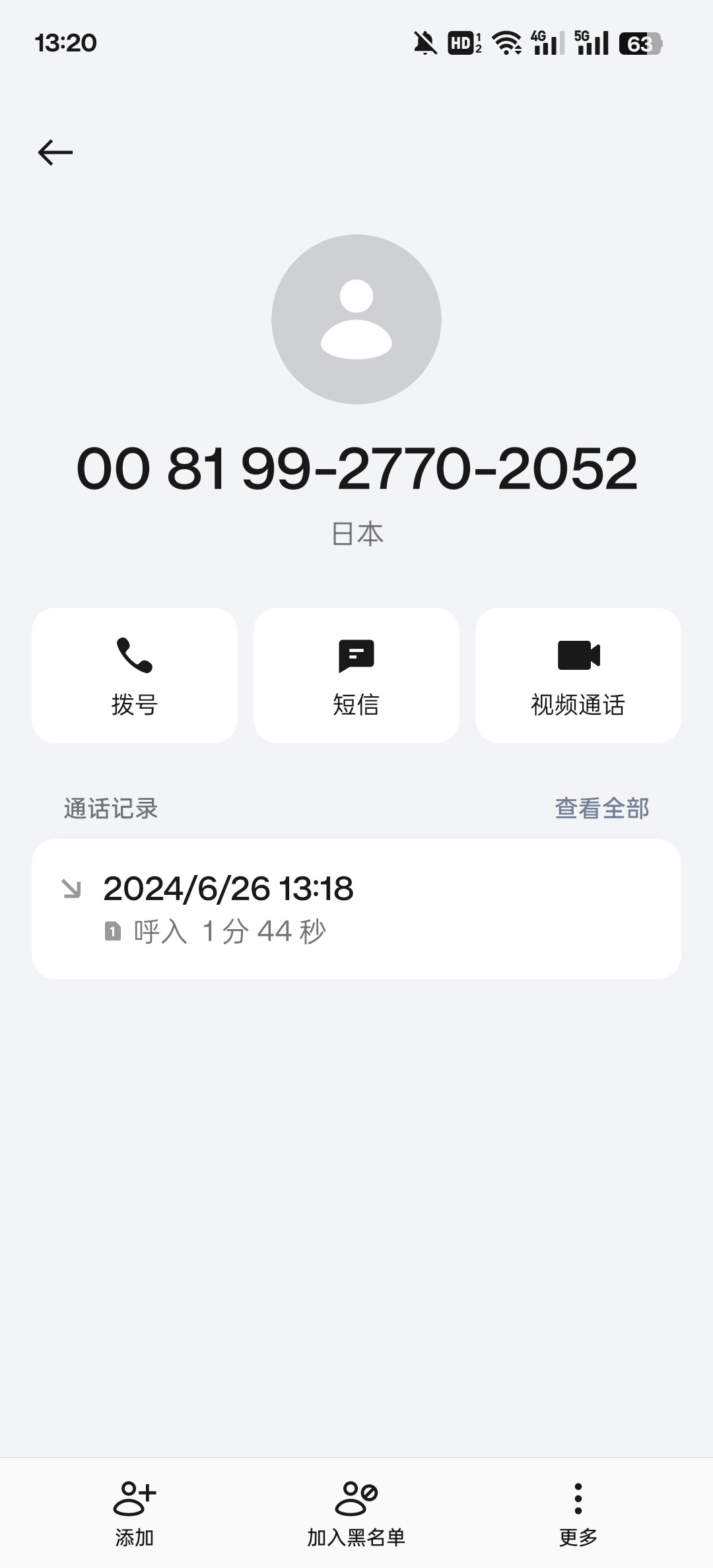The width and height of the screenshot is (713, 1568).
Task: Open the 更多 options menu
Action: click(578, 1514)
